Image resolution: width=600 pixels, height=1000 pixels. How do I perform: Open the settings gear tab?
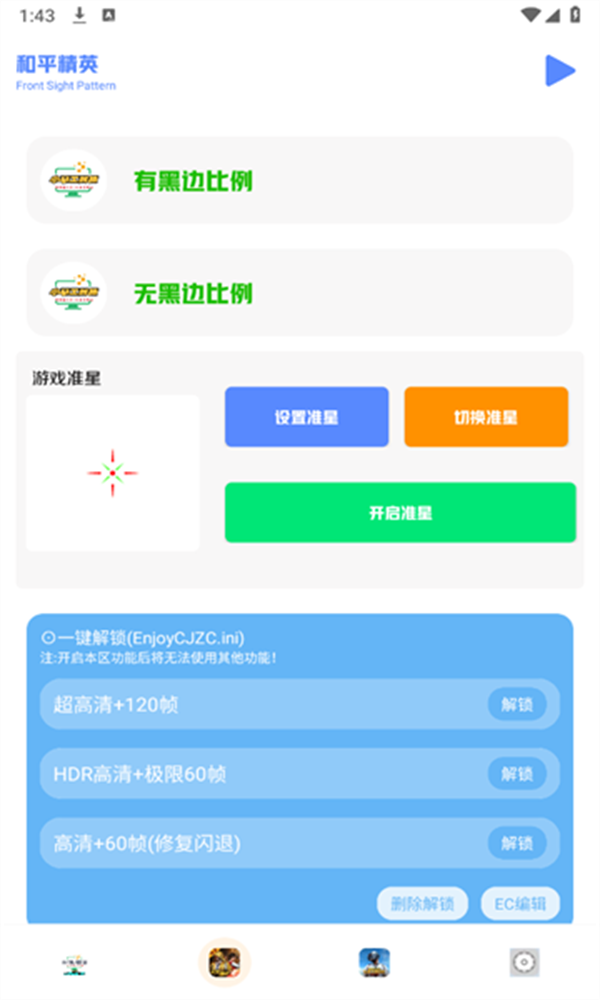pos(524,963)
